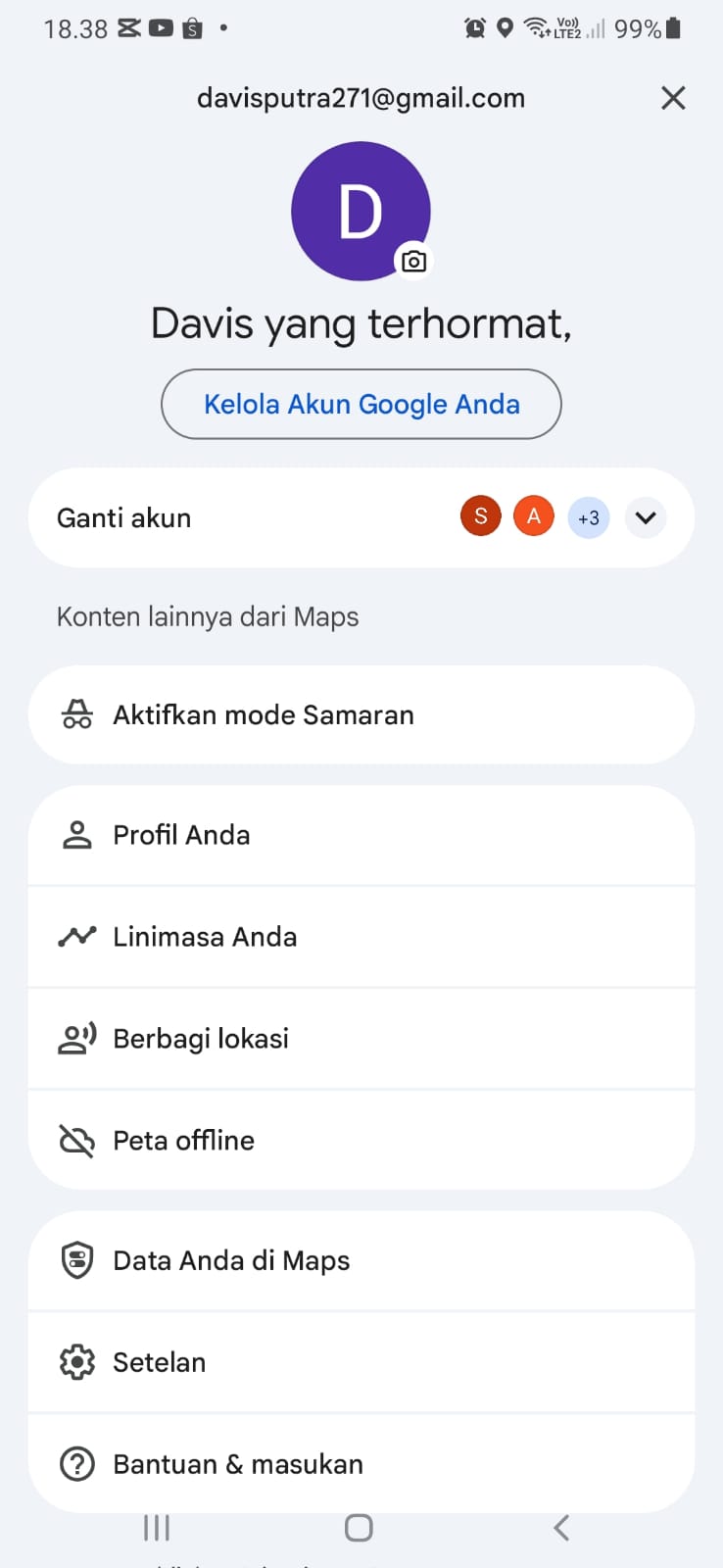Open Data Anda di Maps

click(361, 1261)
